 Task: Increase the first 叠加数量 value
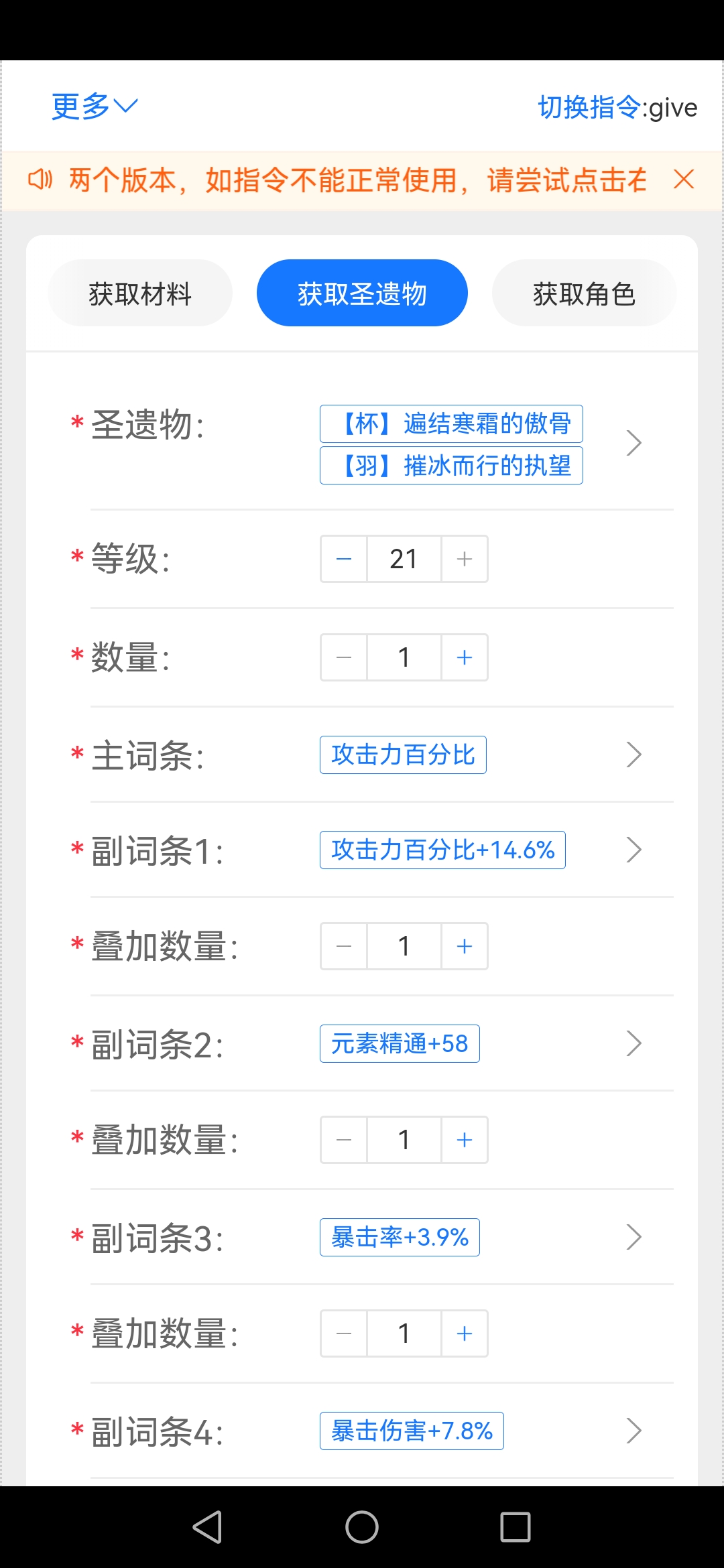pos(464,945)
